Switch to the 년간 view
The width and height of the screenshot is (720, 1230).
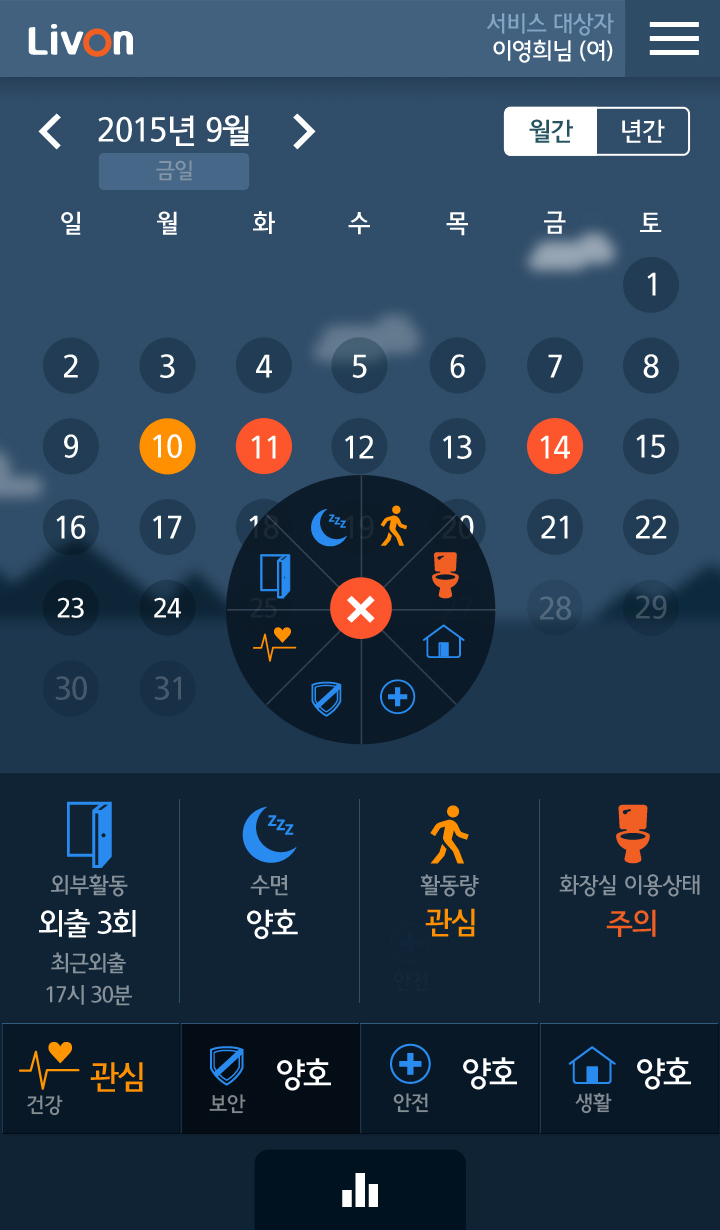(x=642, y=132)
